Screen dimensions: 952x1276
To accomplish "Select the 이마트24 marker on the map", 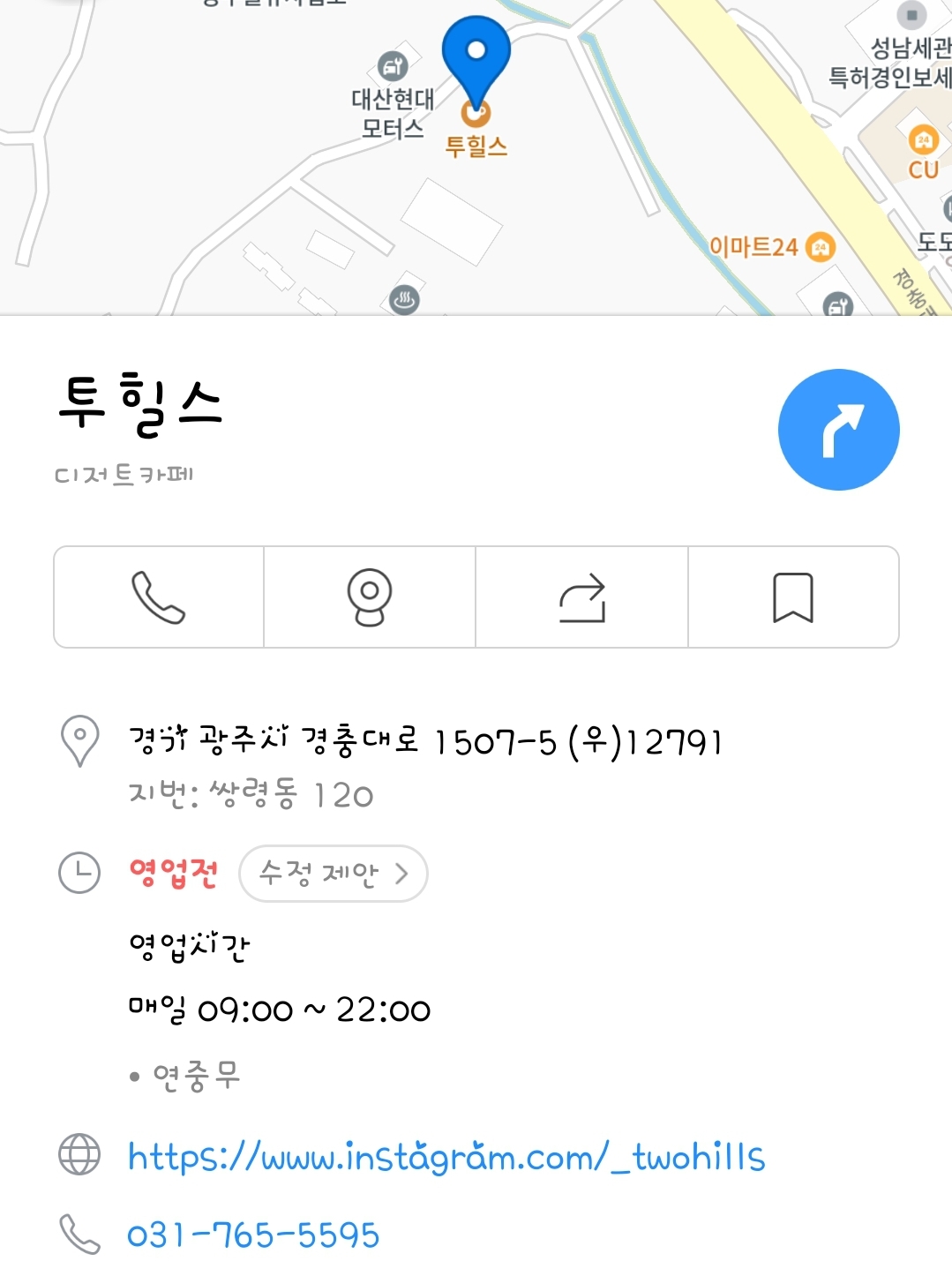I will (x=821, y=247).
